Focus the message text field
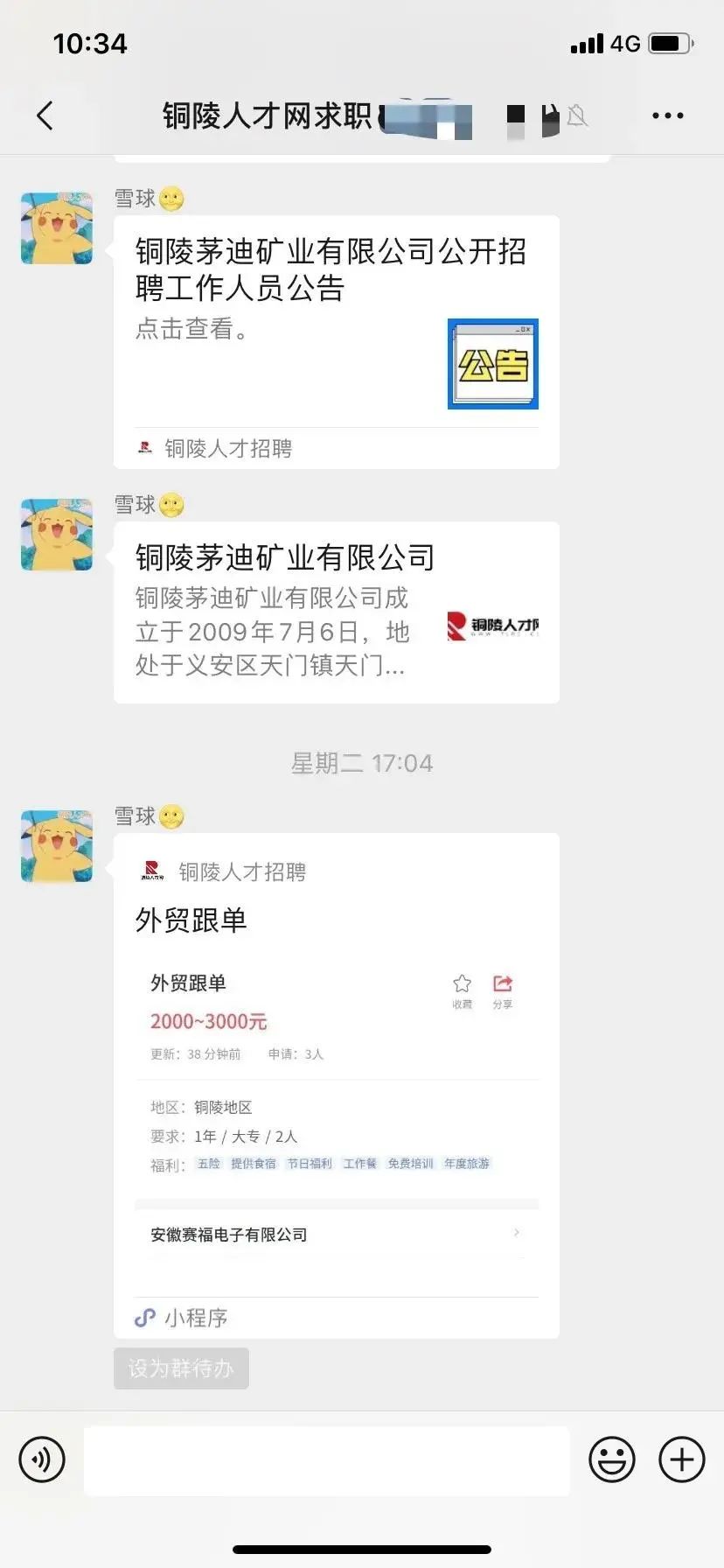The width and height of the screenshot is (724, 1568). 326,1460
